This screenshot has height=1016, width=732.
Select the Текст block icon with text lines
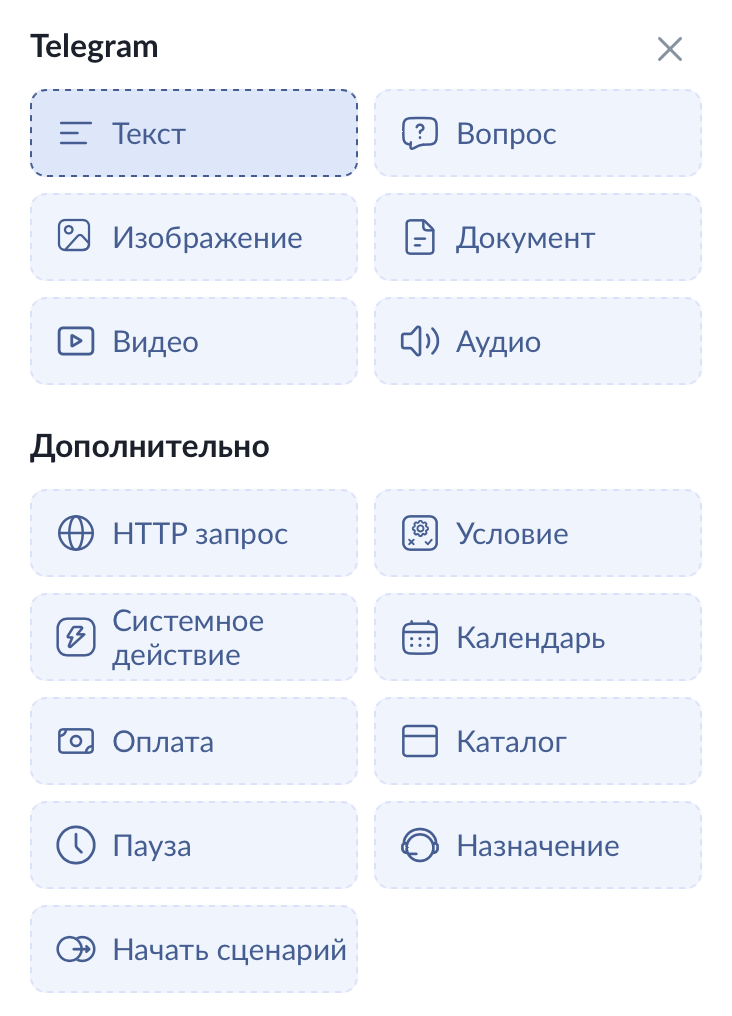75,133
